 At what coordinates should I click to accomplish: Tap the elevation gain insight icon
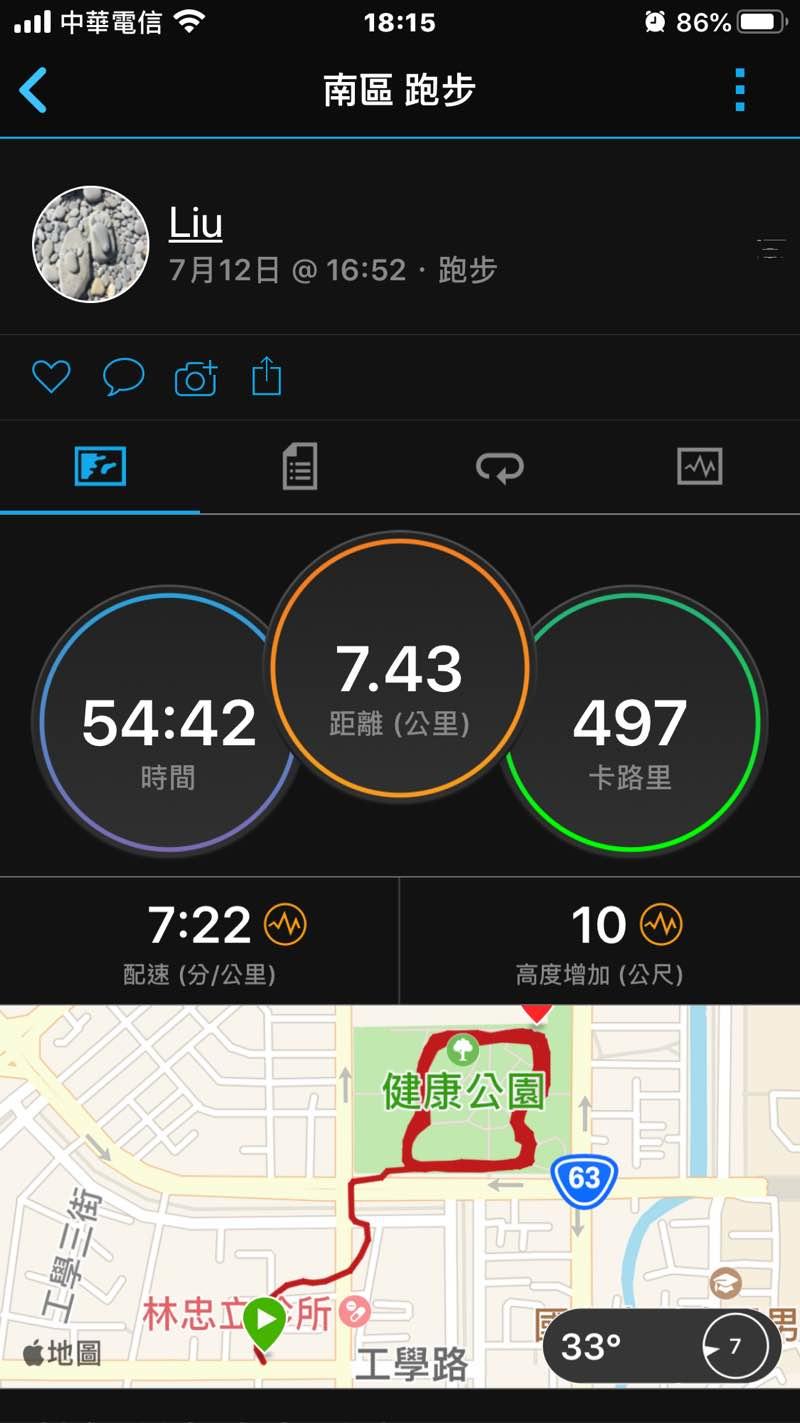coord(661,925)
